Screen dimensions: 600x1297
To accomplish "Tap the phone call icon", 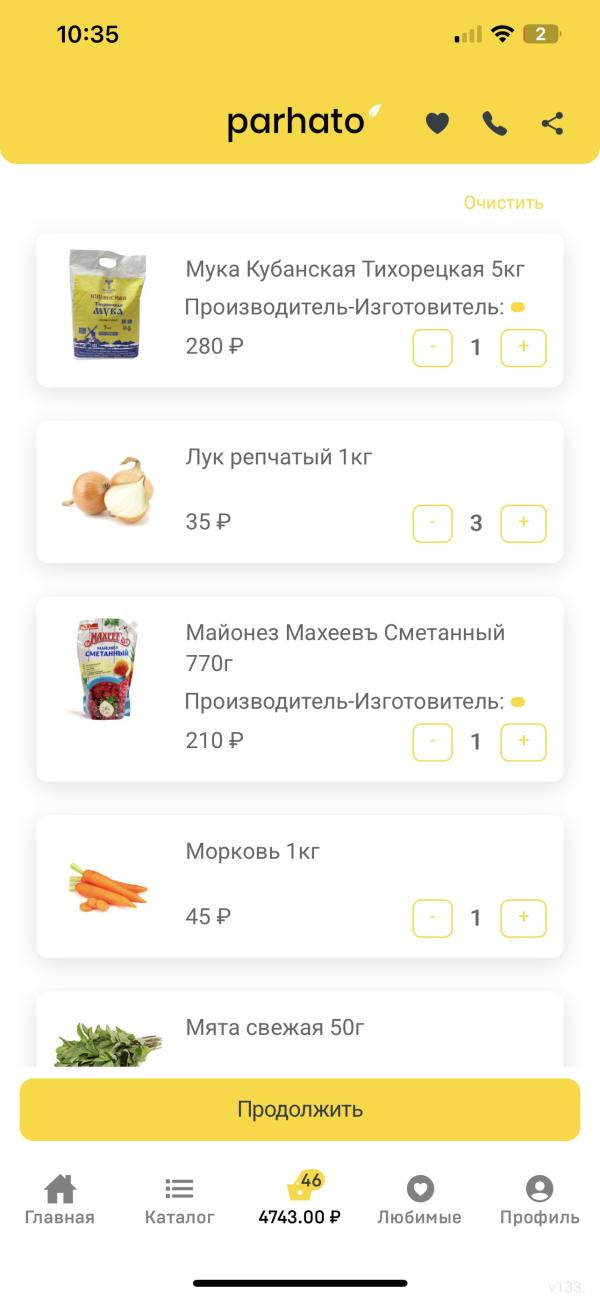I will 494,123.
